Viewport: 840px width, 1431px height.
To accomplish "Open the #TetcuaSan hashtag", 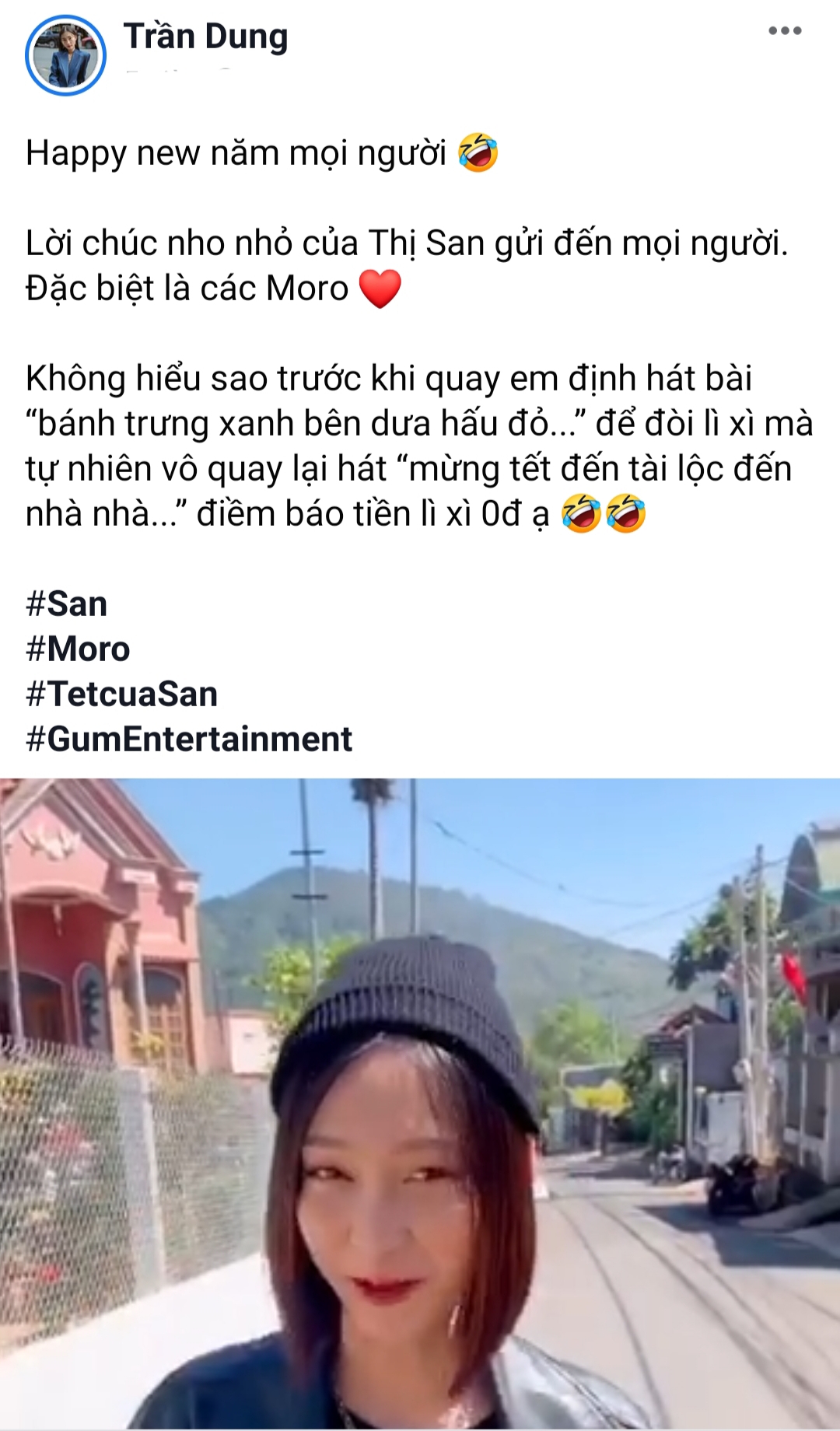I will coord(122,695).
